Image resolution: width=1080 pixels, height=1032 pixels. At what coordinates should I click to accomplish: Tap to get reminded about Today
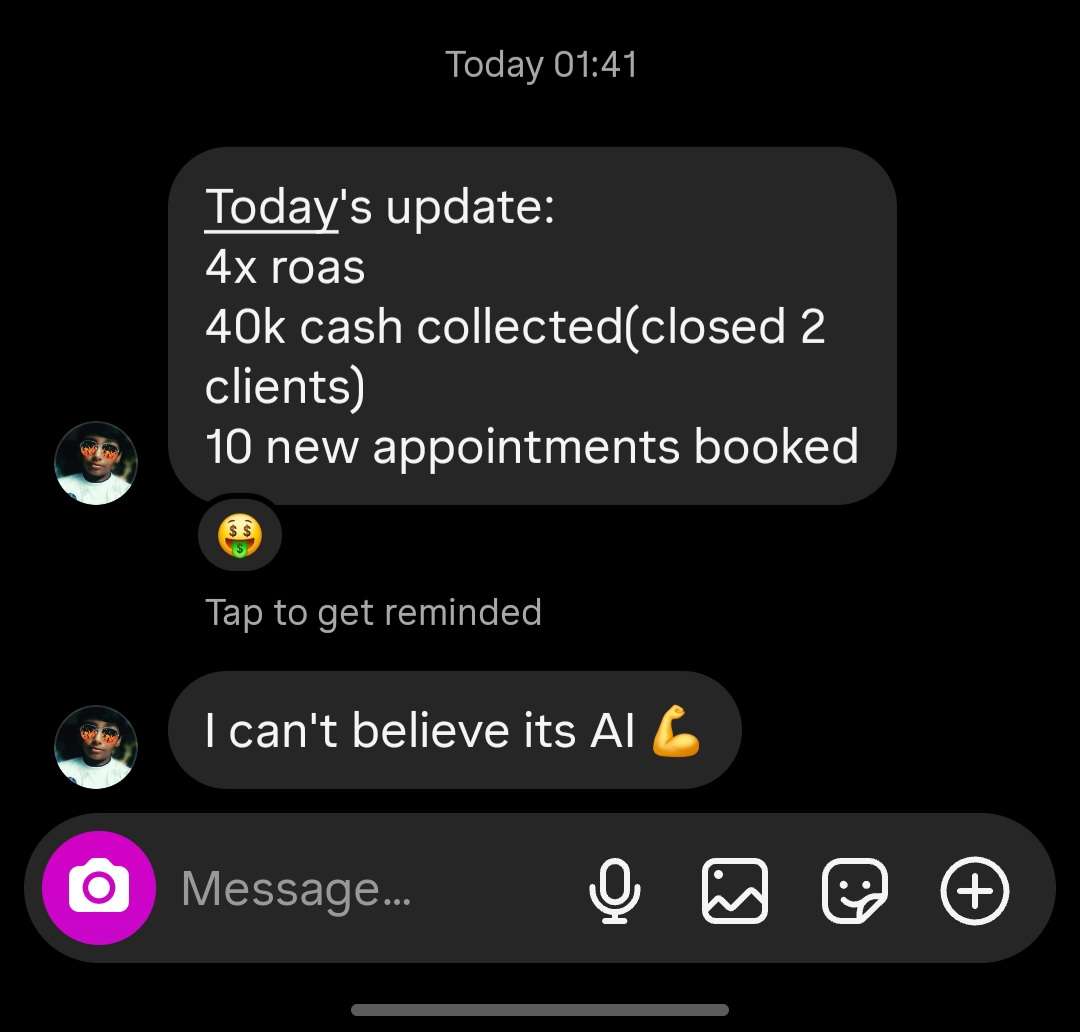tap(373, 612)
